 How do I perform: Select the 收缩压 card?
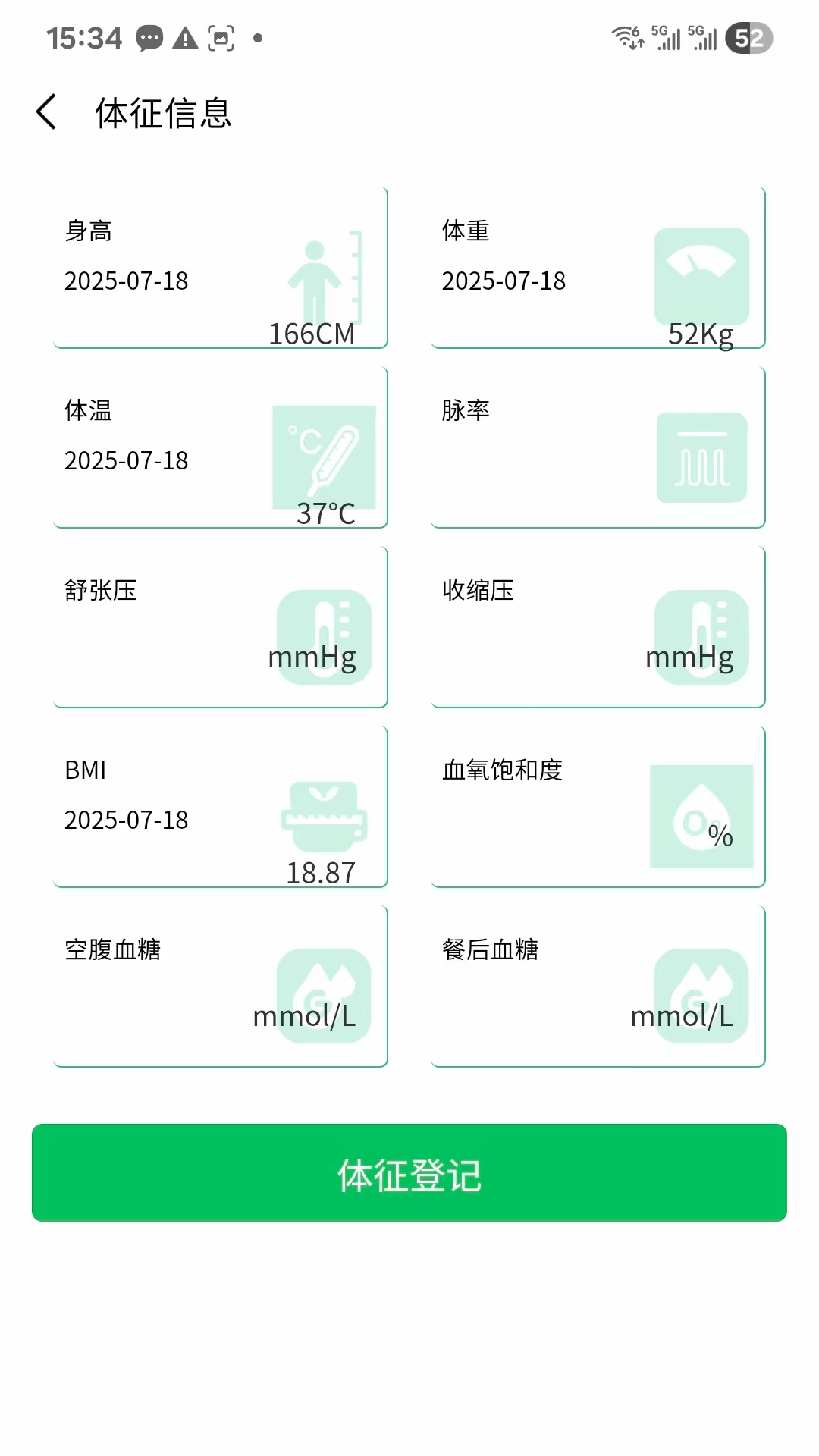coord(598,627)
